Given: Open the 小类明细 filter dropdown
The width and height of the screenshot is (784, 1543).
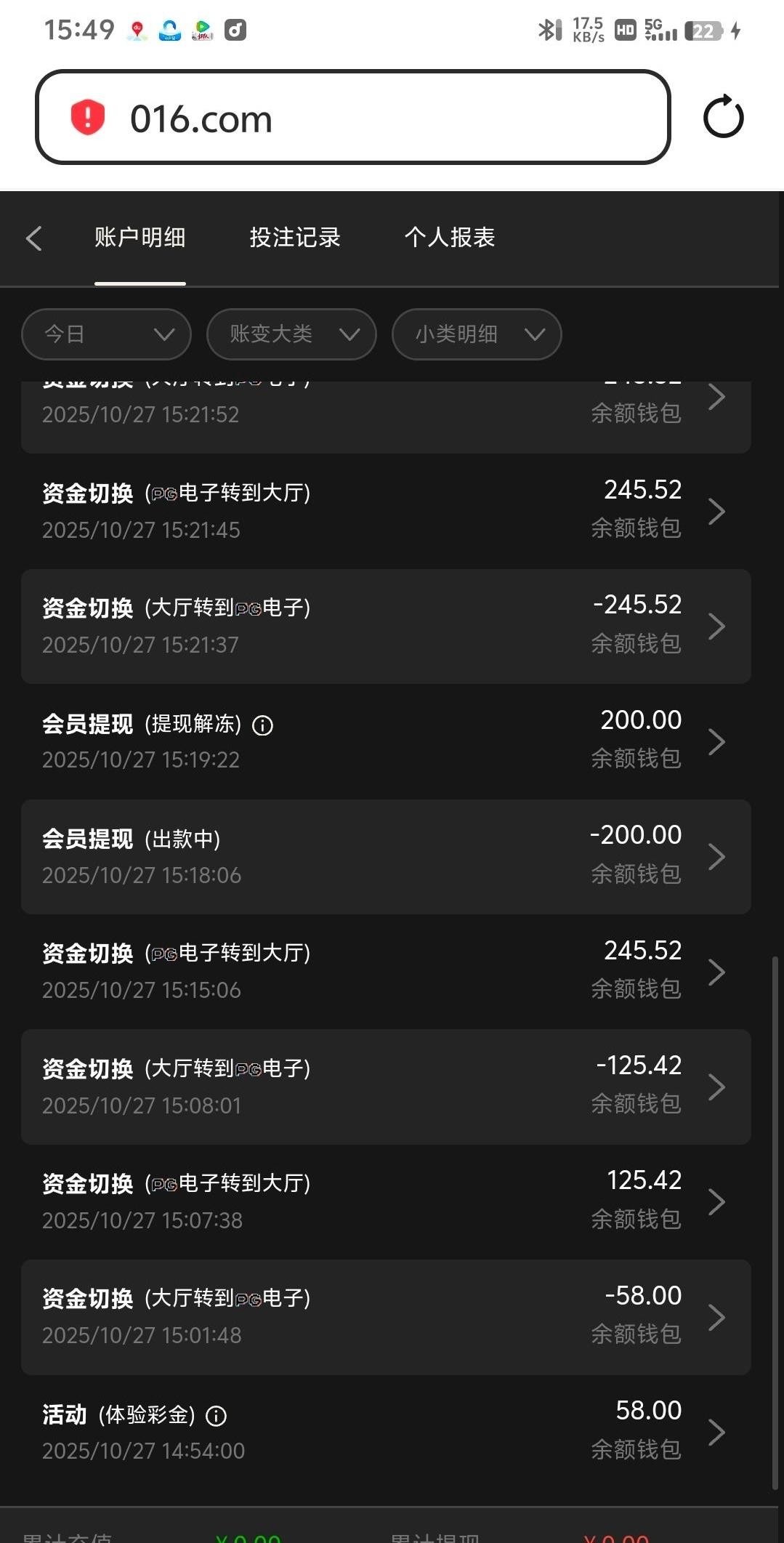Looking at the screenshot, I should pos(477,334).
